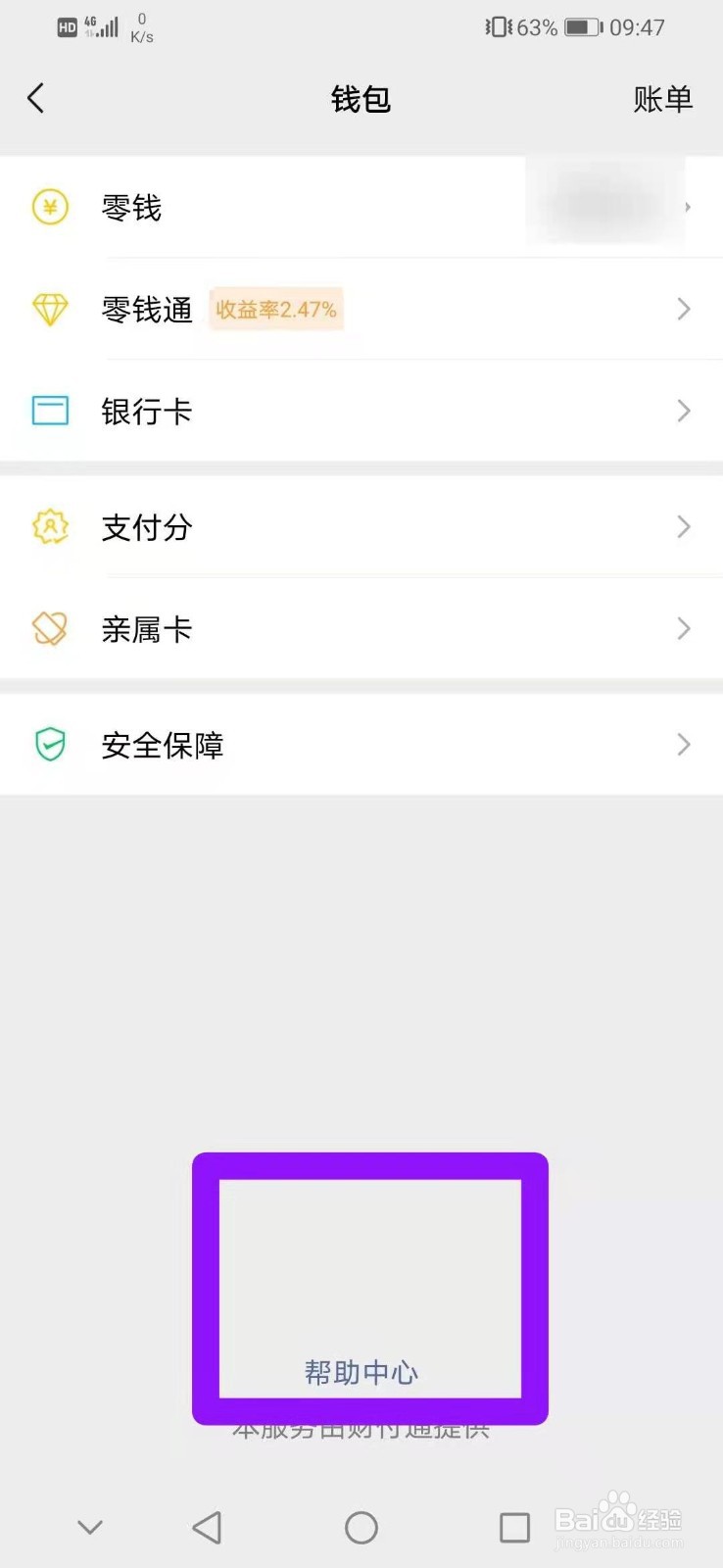723x1568 pixels.
Task: Open the 零钱通 row
Action: tap(361, 310)
